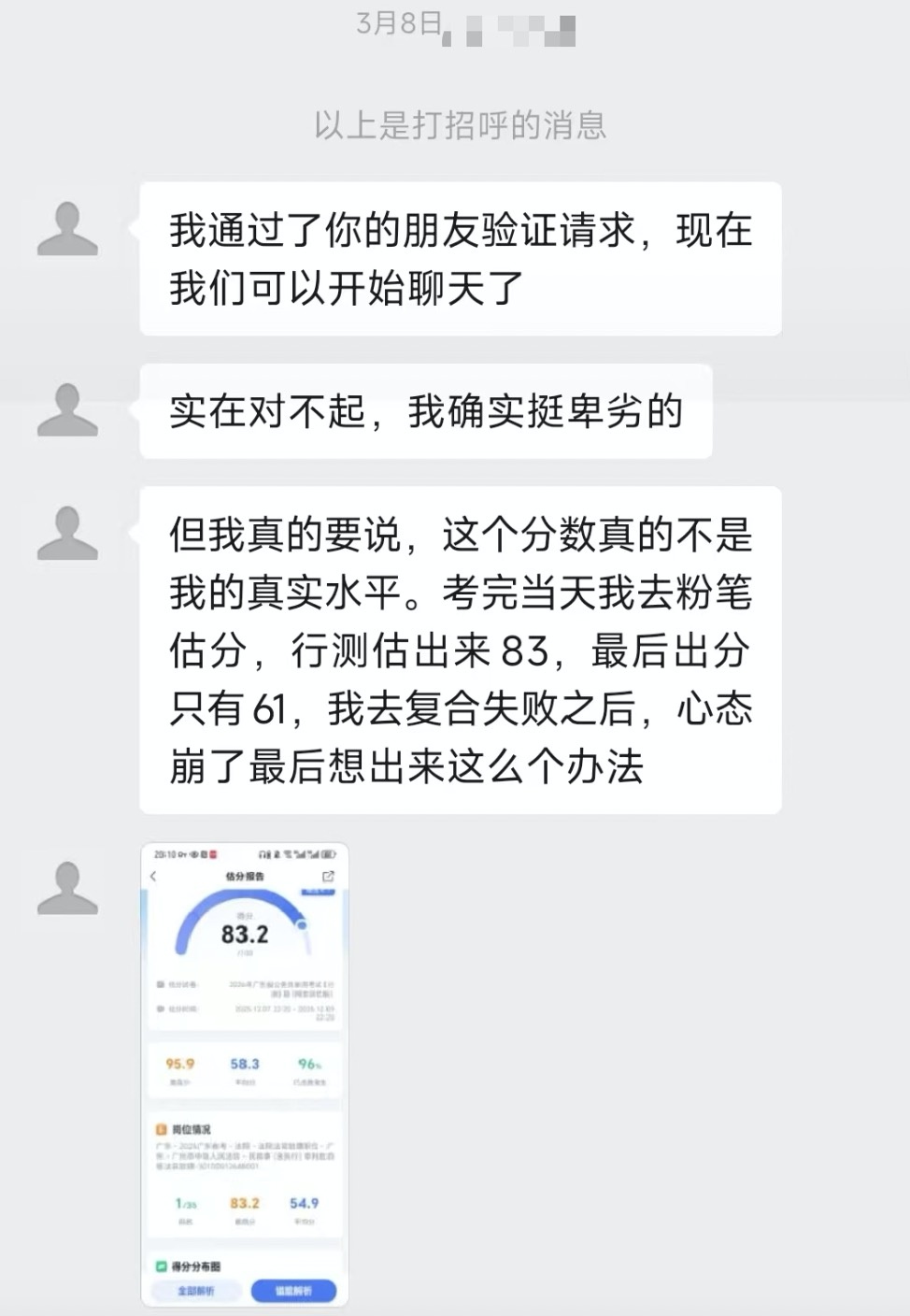Click the avatar beside the screenshot message
Screen dimensions: 910x1316
(x=67, y=886)
